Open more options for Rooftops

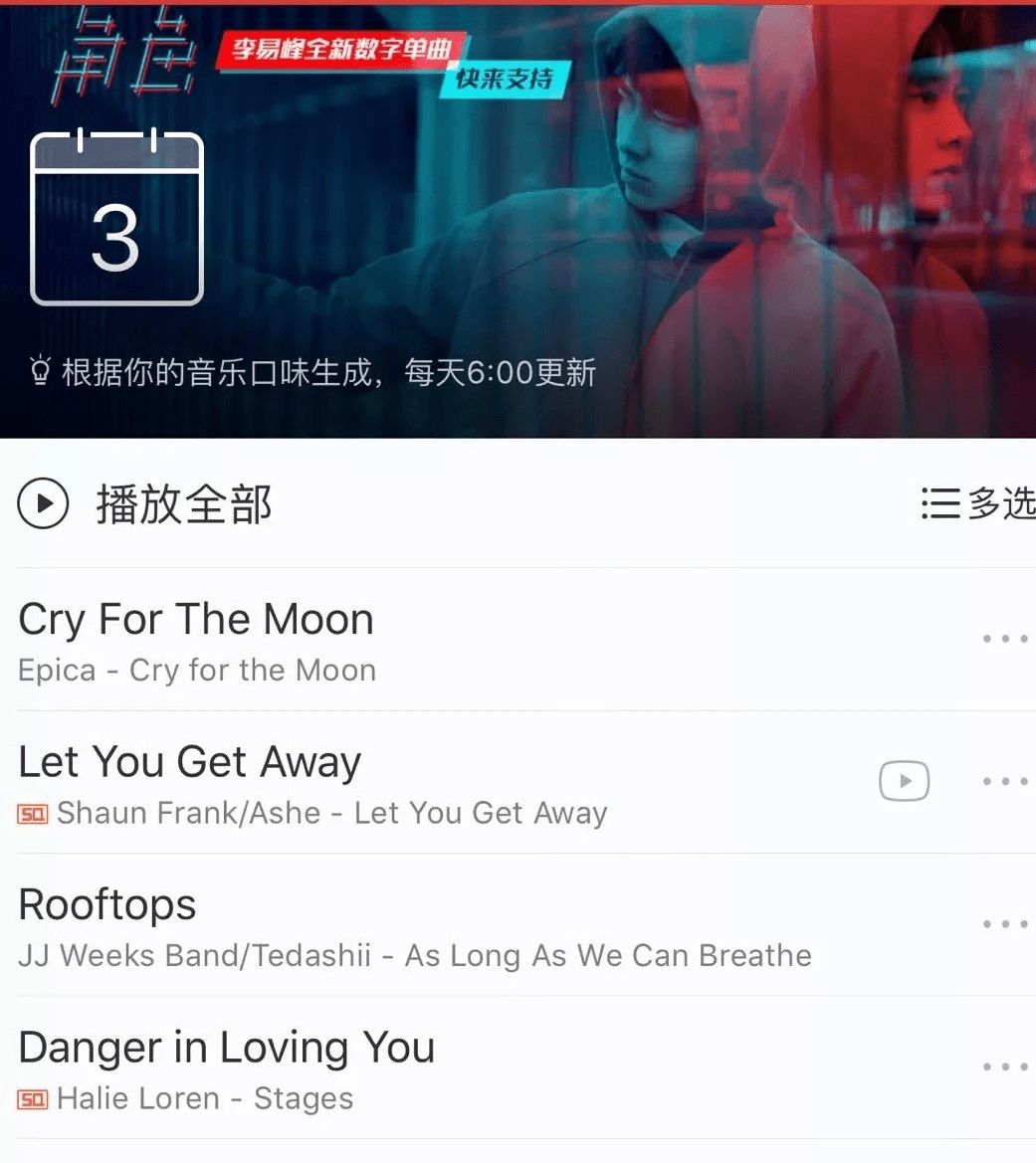pyautogui.click(x=1003, y=923)
